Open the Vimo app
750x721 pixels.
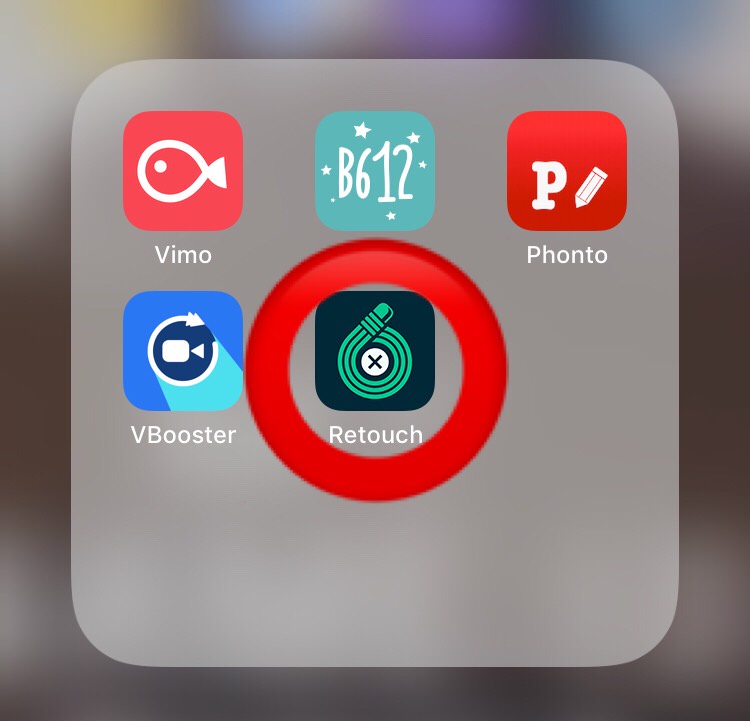coord(183,171)
